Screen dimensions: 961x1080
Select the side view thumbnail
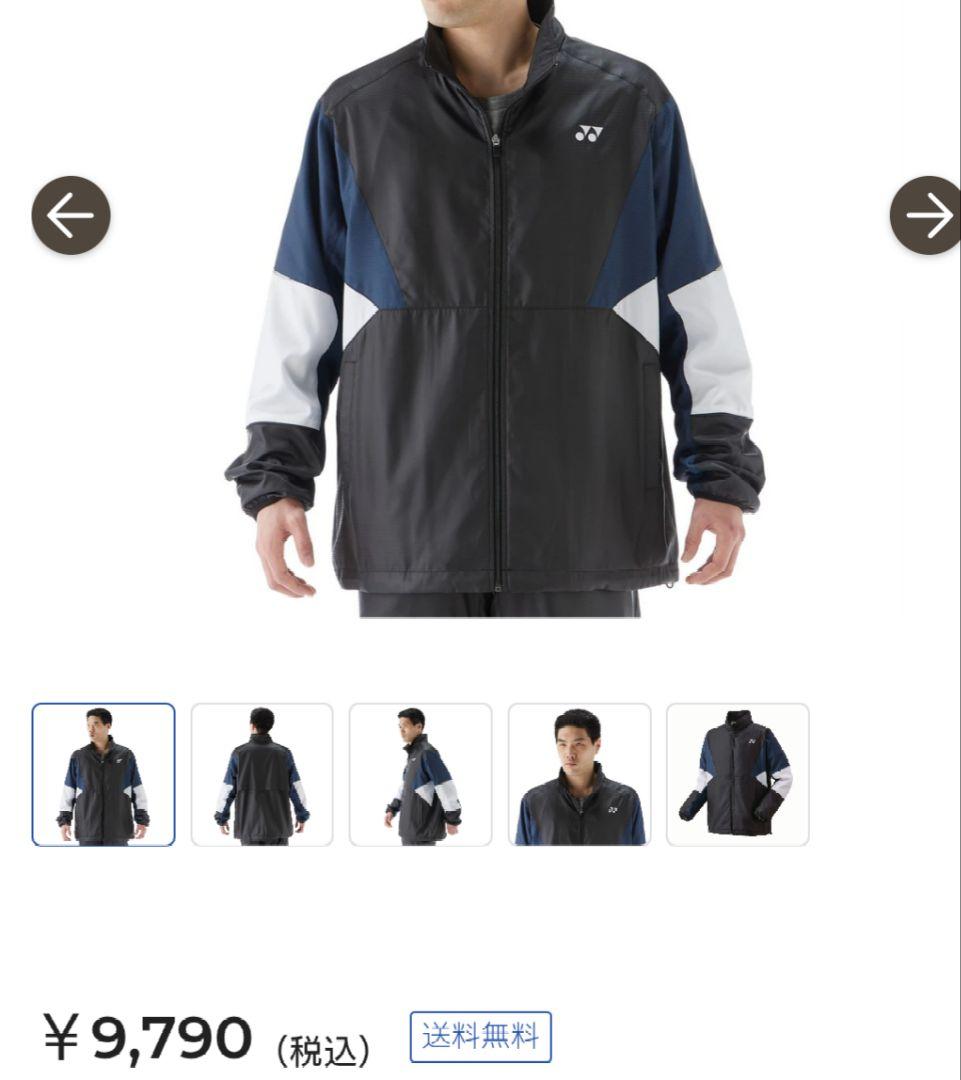420,775
